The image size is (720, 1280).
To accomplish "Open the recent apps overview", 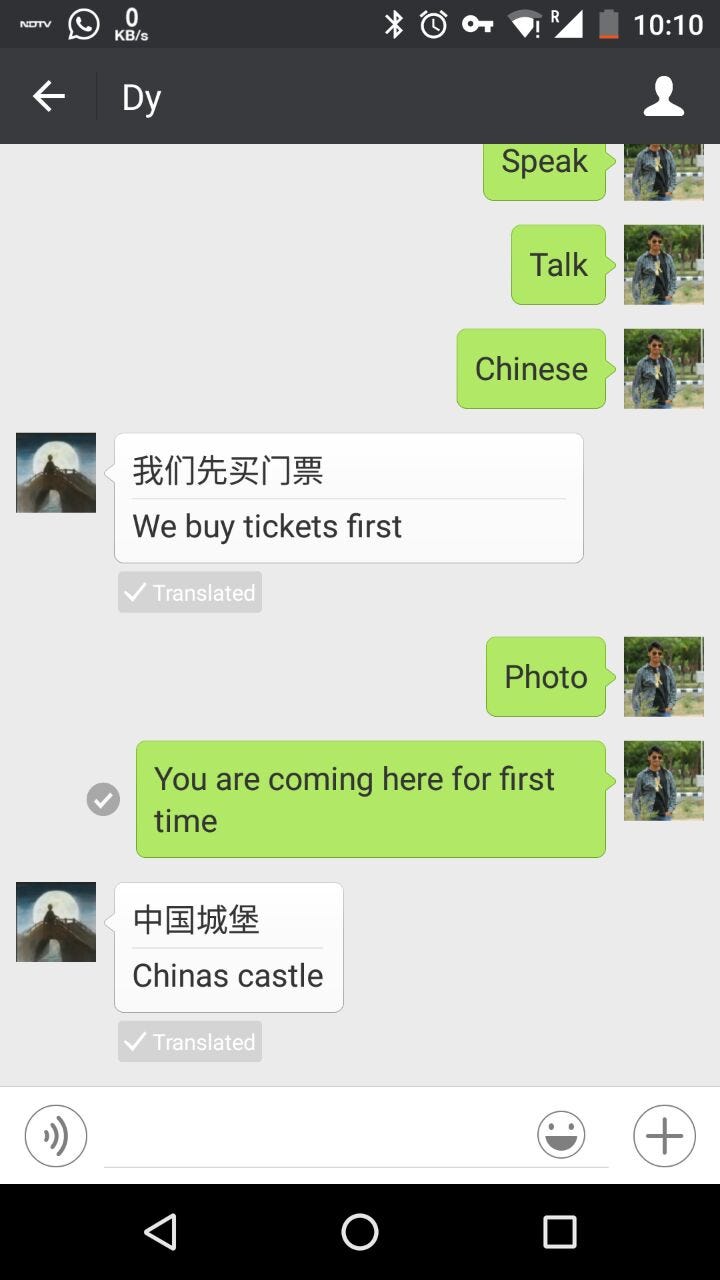I will point(559,1232).
